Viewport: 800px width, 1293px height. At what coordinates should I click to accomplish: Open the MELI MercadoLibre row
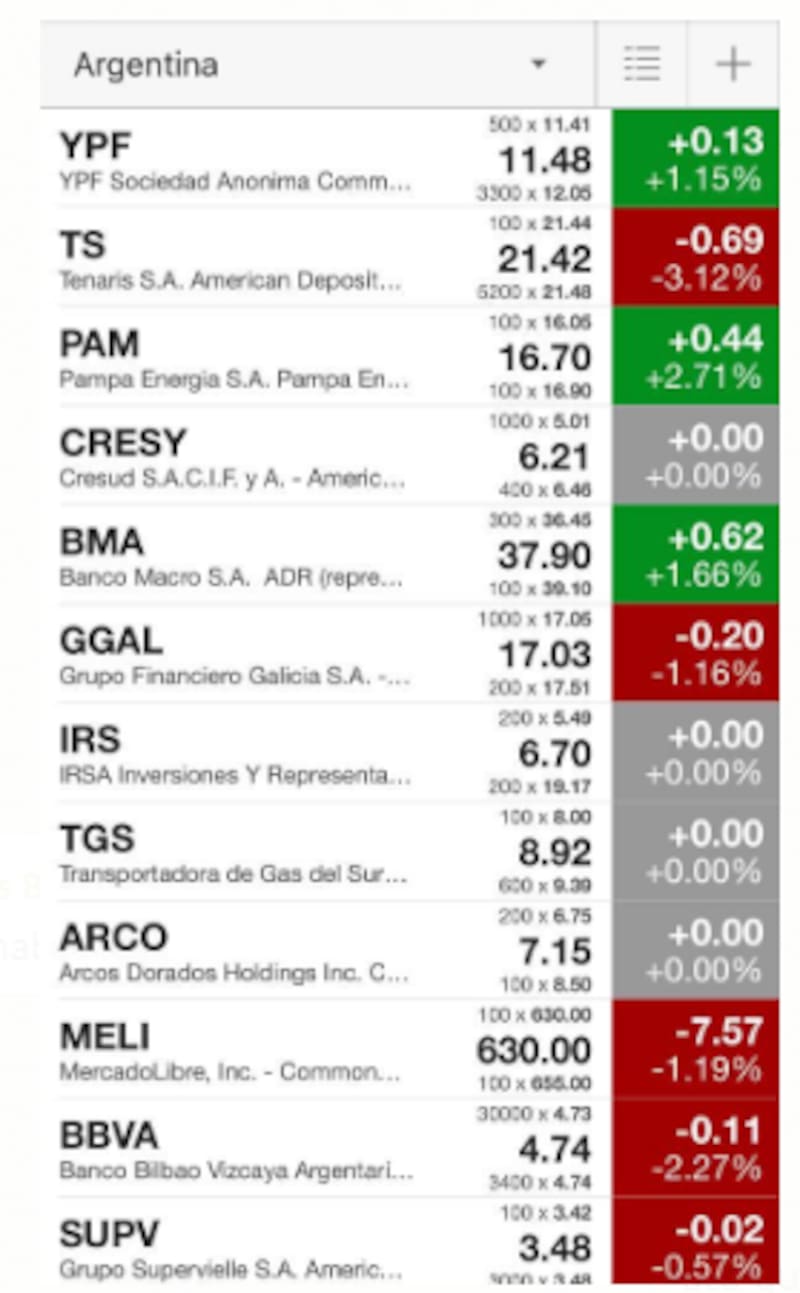coord(235,1050)
